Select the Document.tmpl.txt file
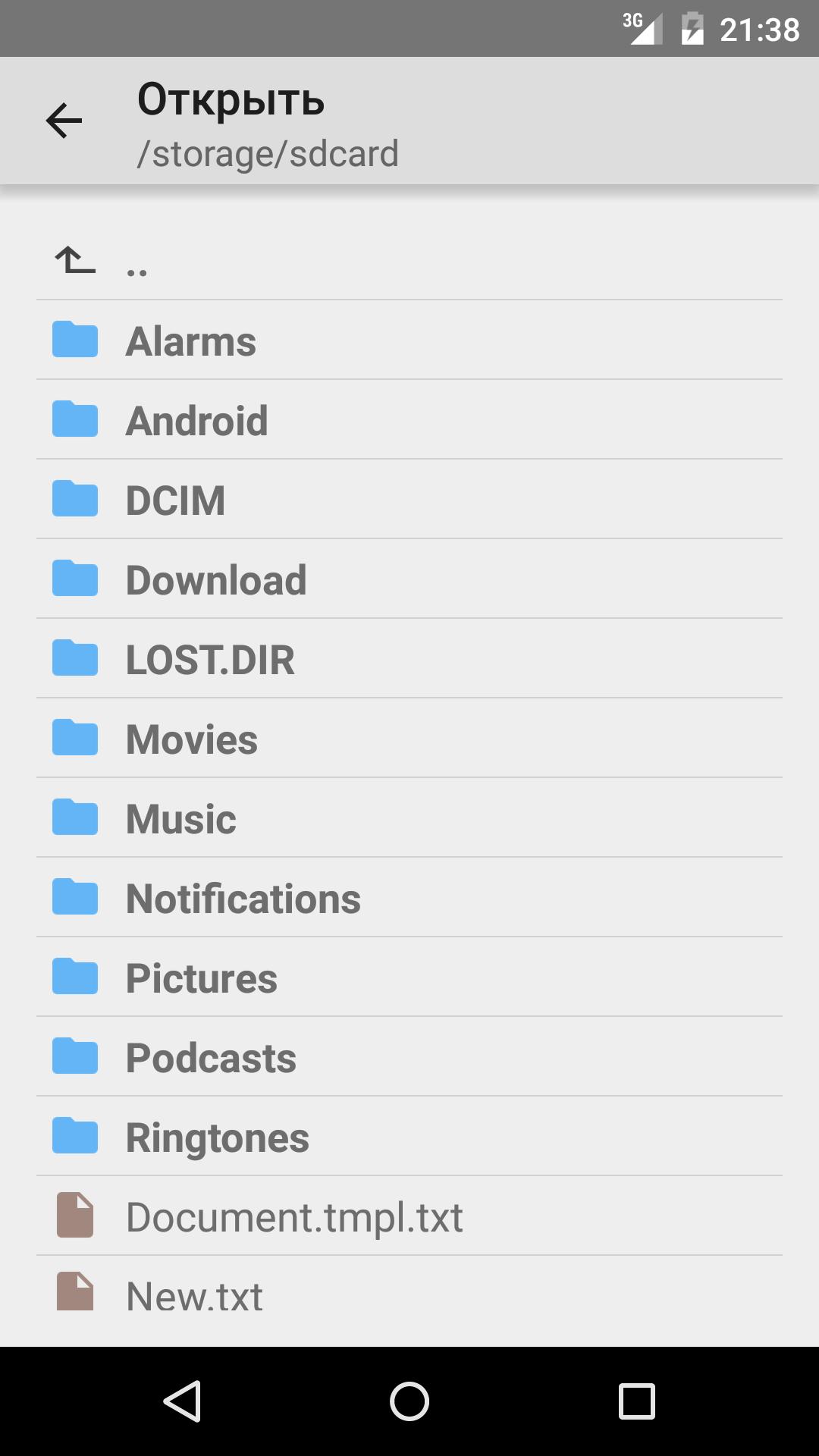Screen dimensions: 819x1456 (x=409, y=1216)
